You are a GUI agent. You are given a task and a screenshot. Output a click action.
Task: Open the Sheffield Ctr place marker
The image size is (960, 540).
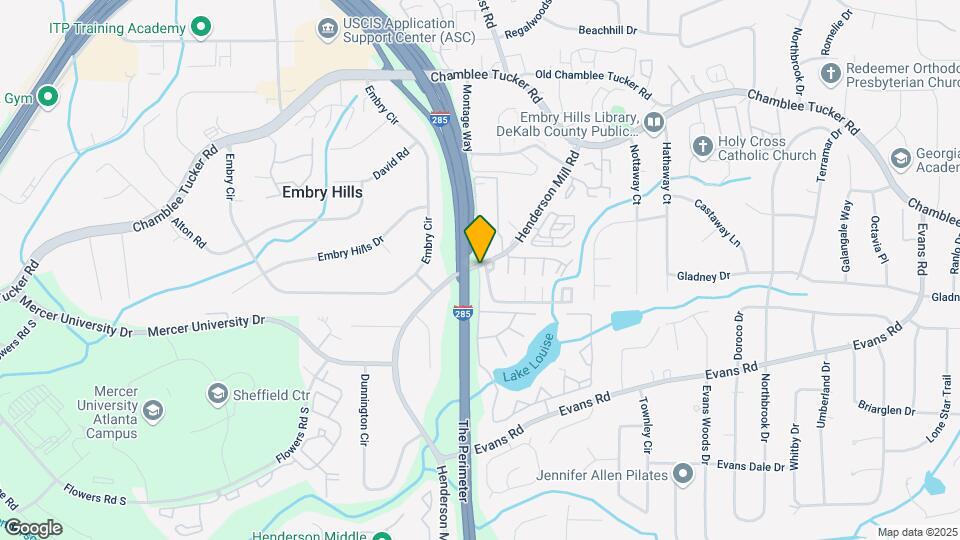217,394
